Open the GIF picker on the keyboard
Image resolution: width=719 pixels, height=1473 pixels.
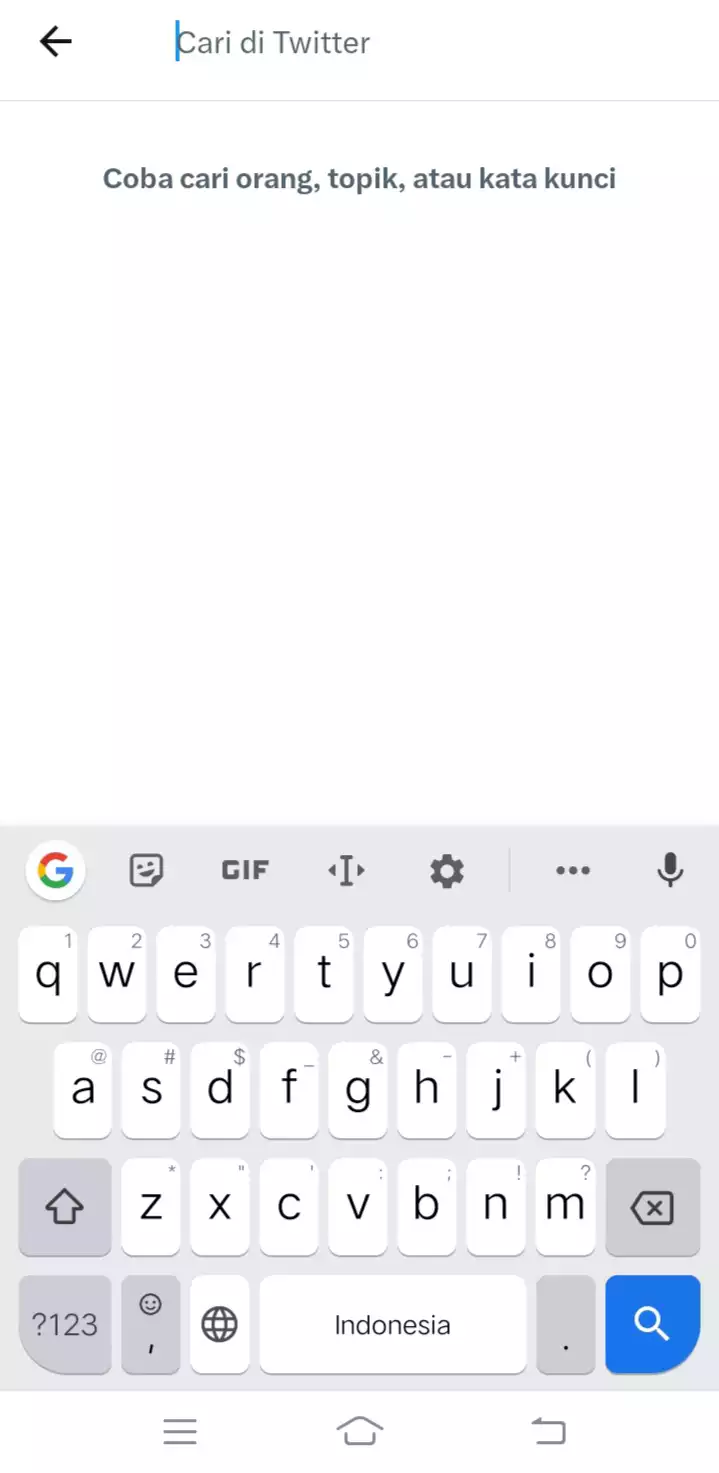245,871
